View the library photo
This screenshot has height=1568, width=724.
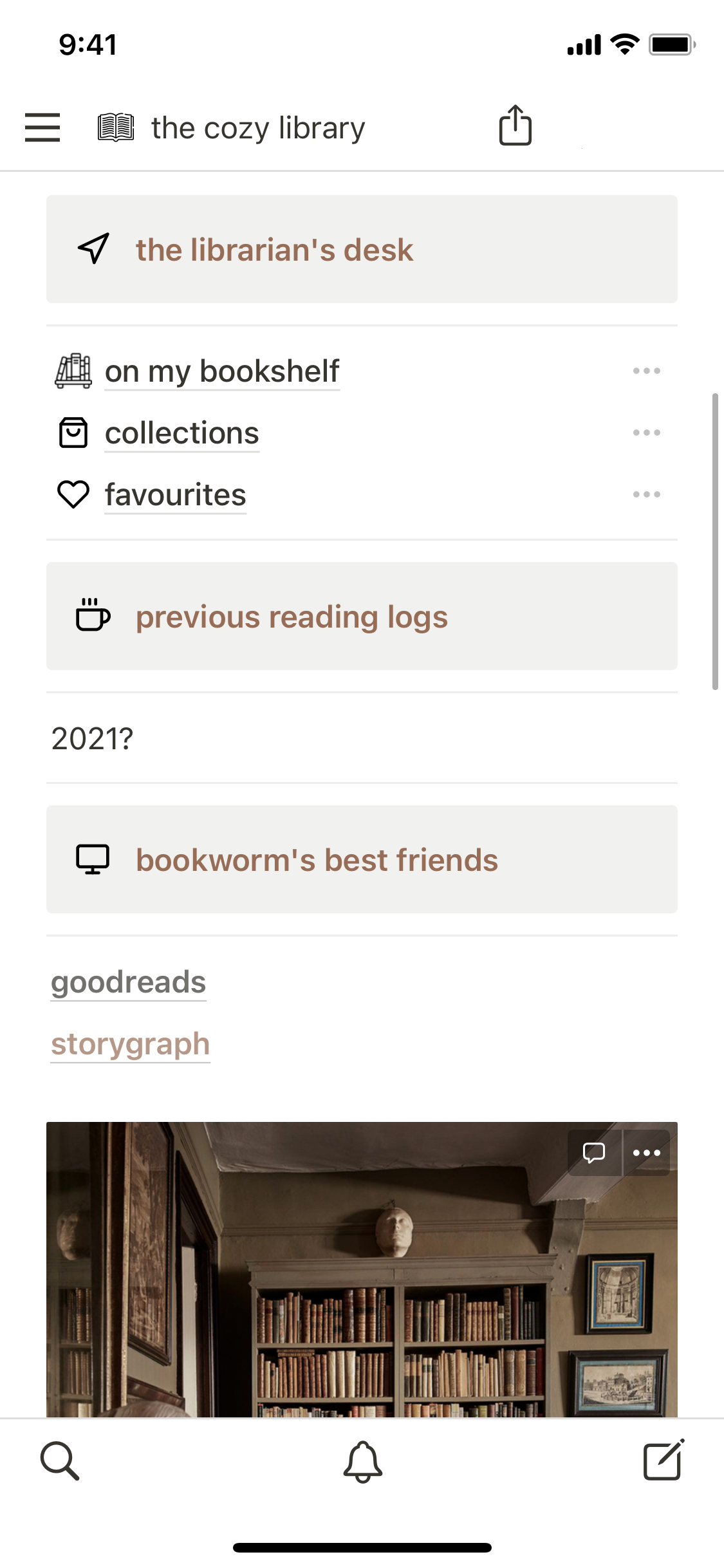click(x=360, y=1287)
